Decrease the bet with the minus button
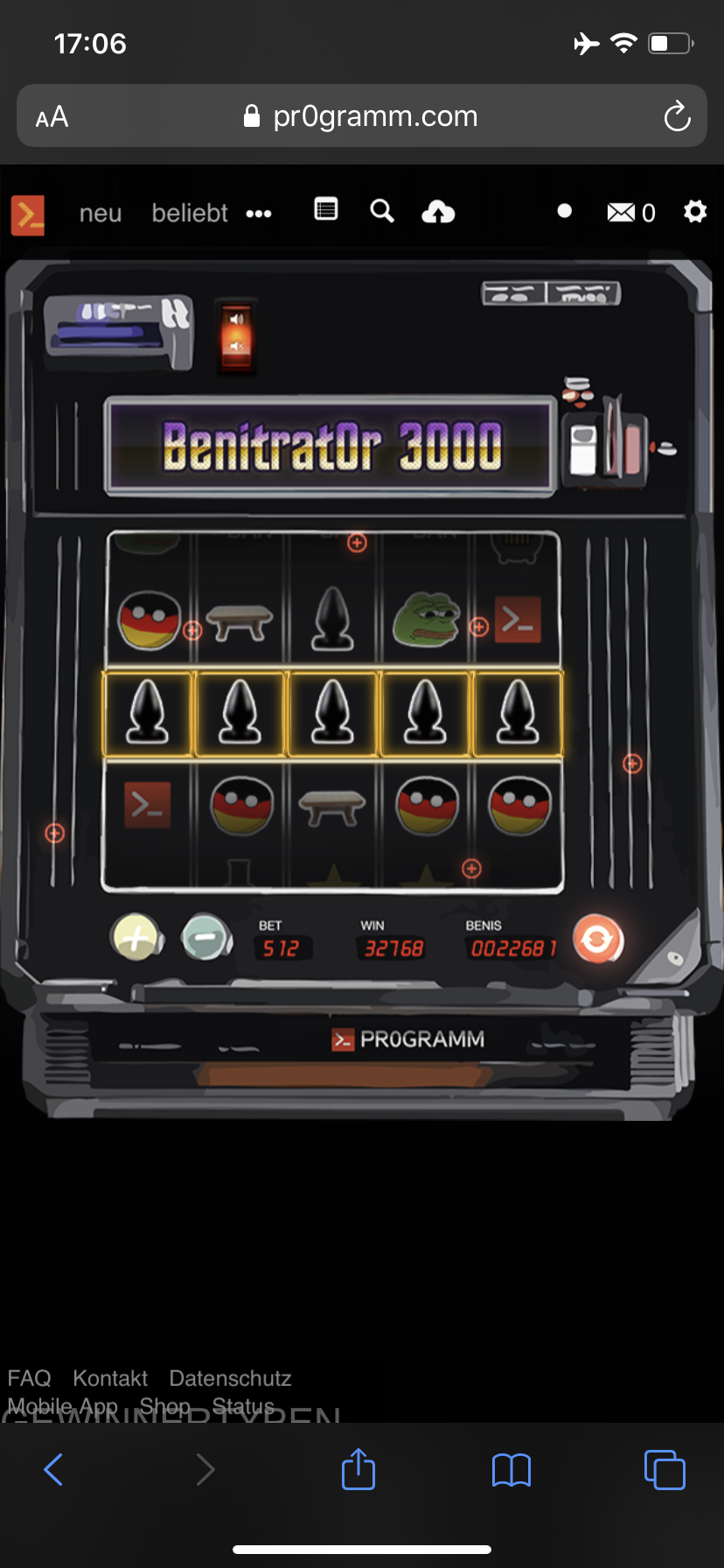The image size is (724, 1568). (x=205, y=937)
